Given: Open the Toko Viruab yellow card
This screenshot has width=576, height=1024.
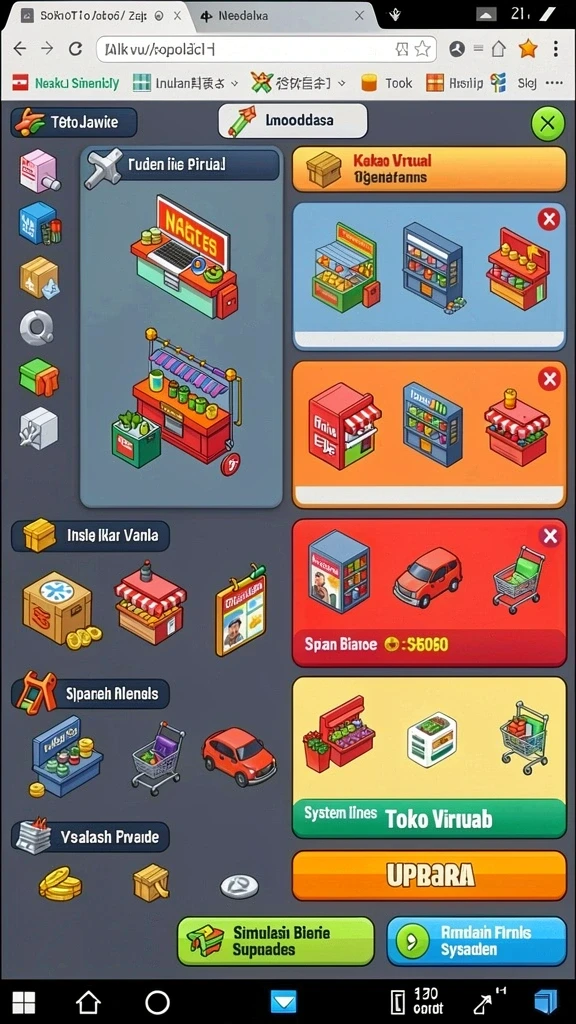Looking at the screenshot, I should [429, 757].
